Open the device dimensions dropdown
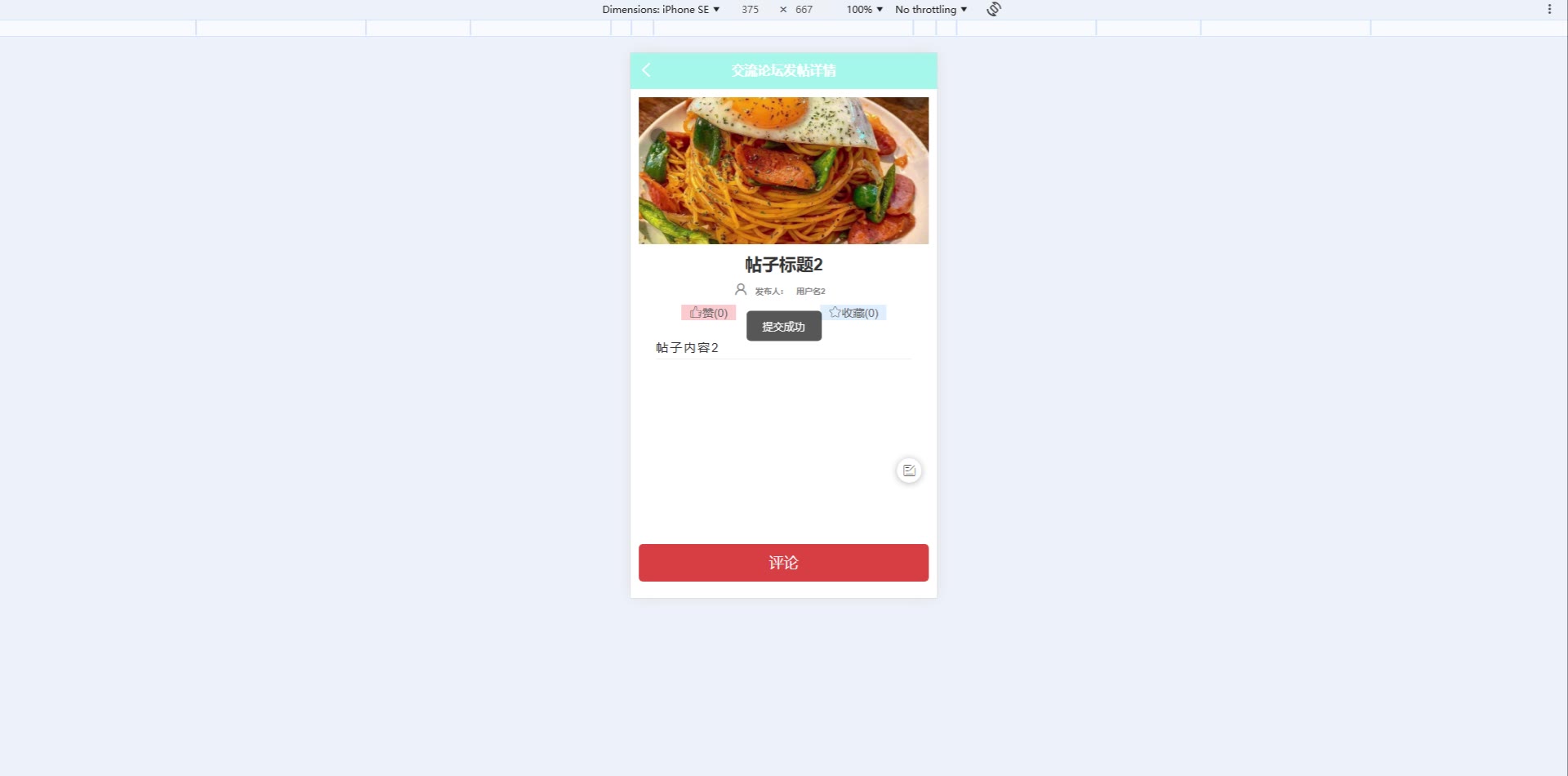This screenshot has width=1568, height=776. coord(661,10)
